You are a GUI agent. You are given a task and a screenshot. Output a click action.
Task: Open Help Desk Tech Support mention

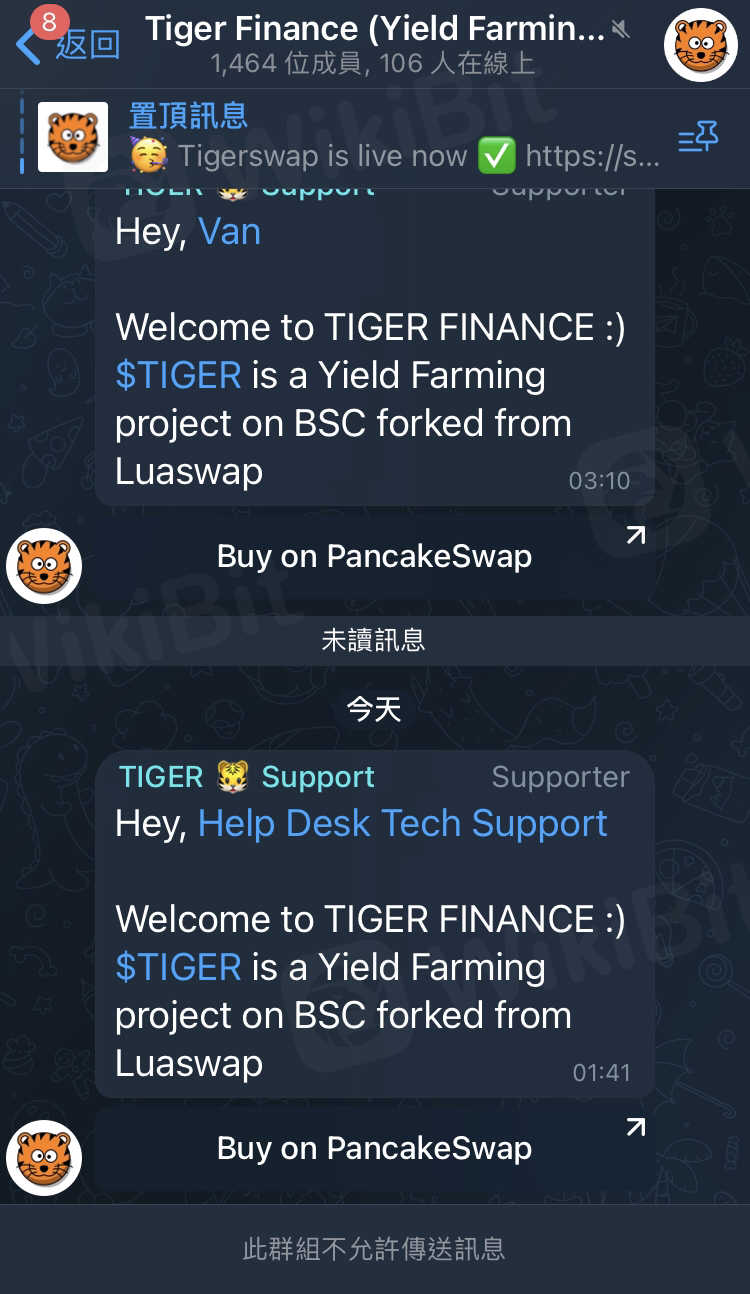point(402,824)
